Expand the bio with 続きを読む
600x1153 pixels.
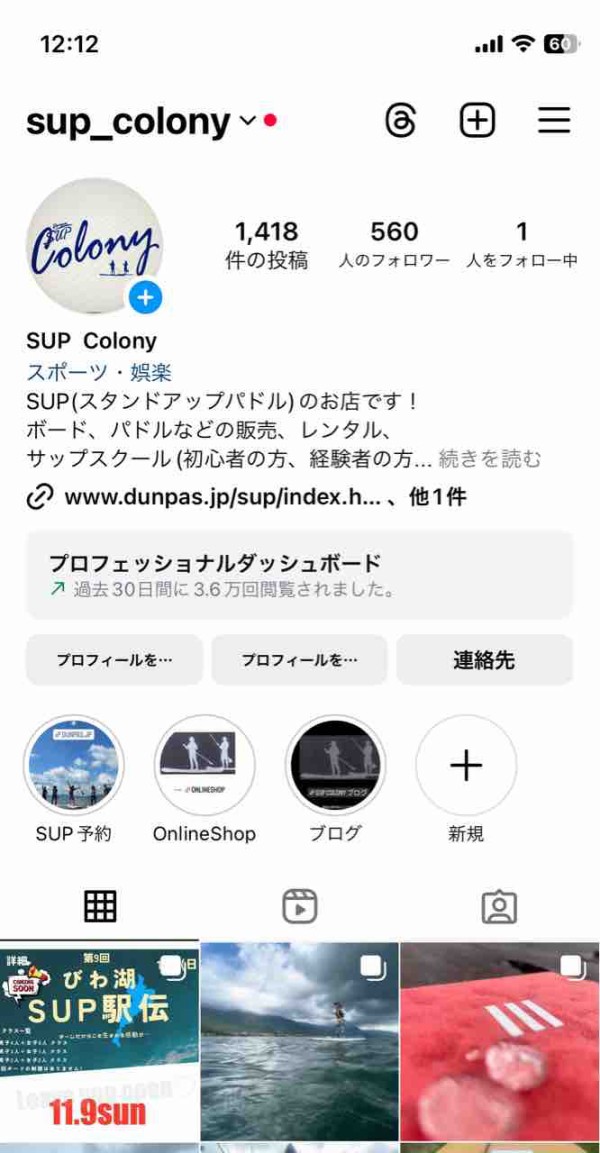click(490, 460)
